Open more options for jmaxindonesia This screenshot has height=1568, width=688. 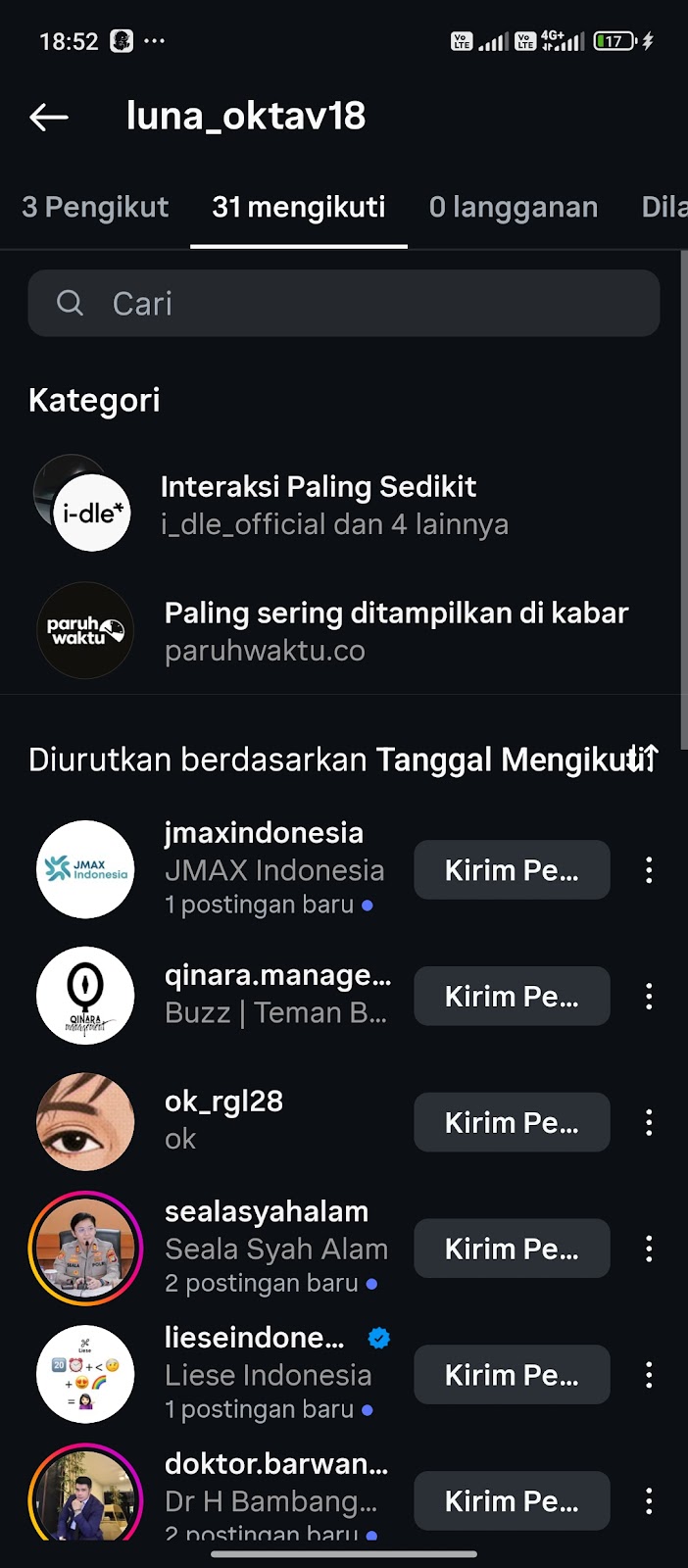pos(649,870)
